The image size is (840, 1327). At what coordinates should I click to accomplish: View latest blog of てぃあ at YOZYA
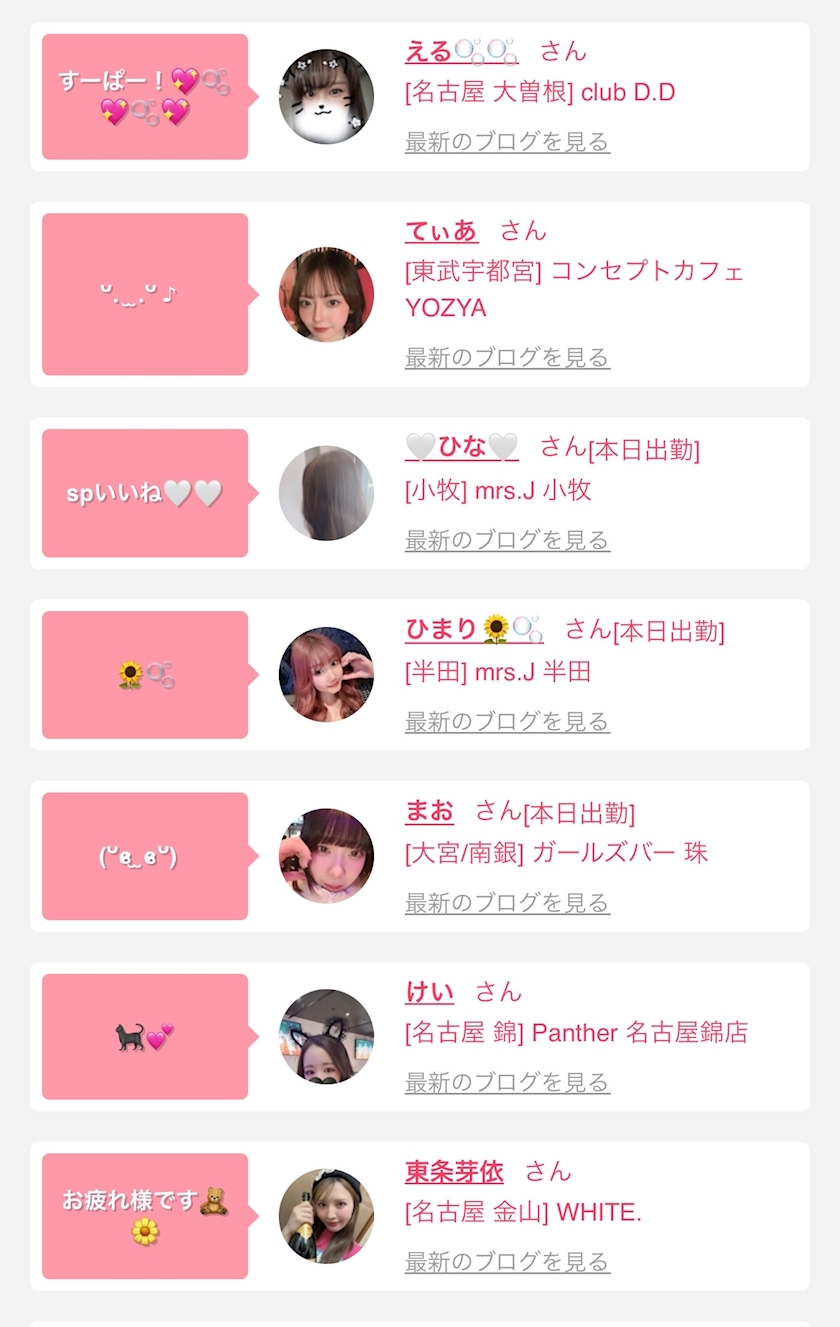[507, 357]
